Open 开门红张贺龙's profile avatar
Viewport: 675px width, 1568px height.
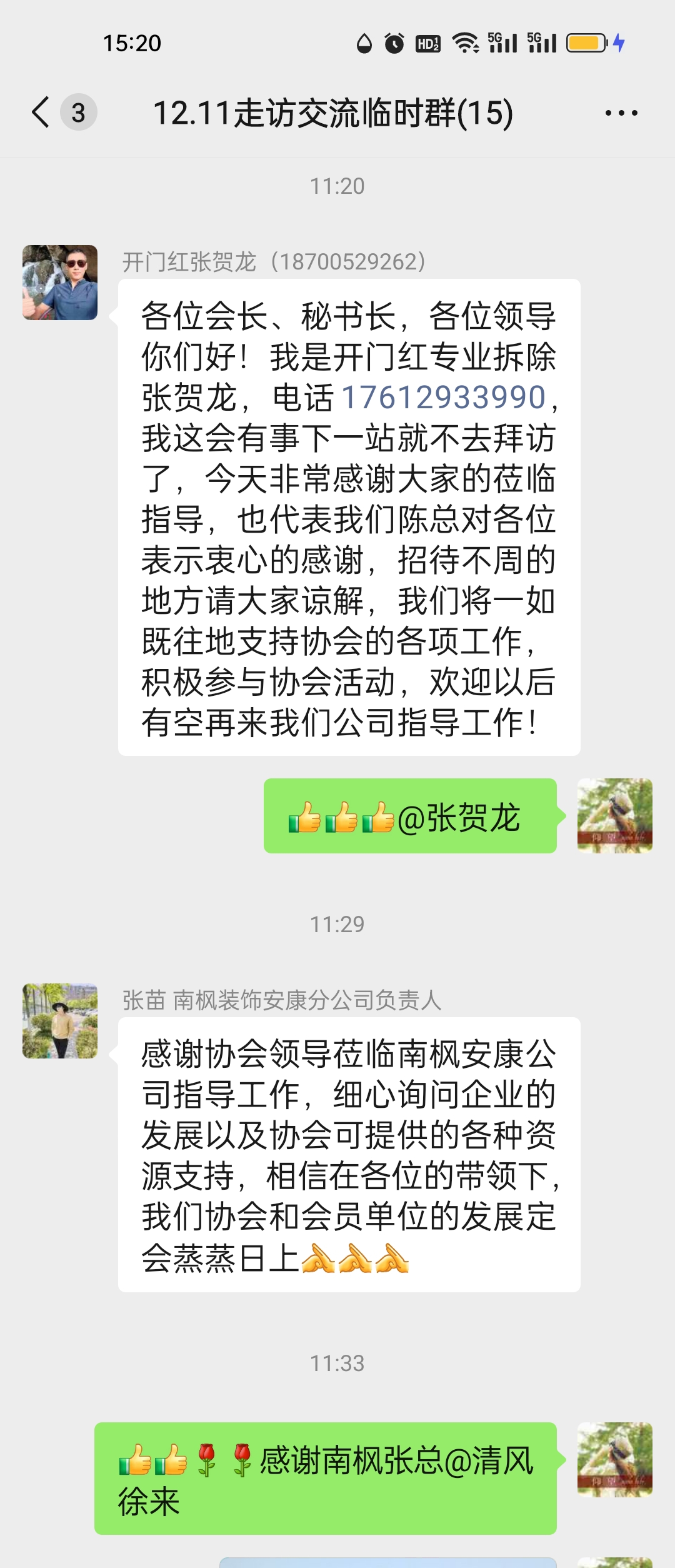coord(60,283)
